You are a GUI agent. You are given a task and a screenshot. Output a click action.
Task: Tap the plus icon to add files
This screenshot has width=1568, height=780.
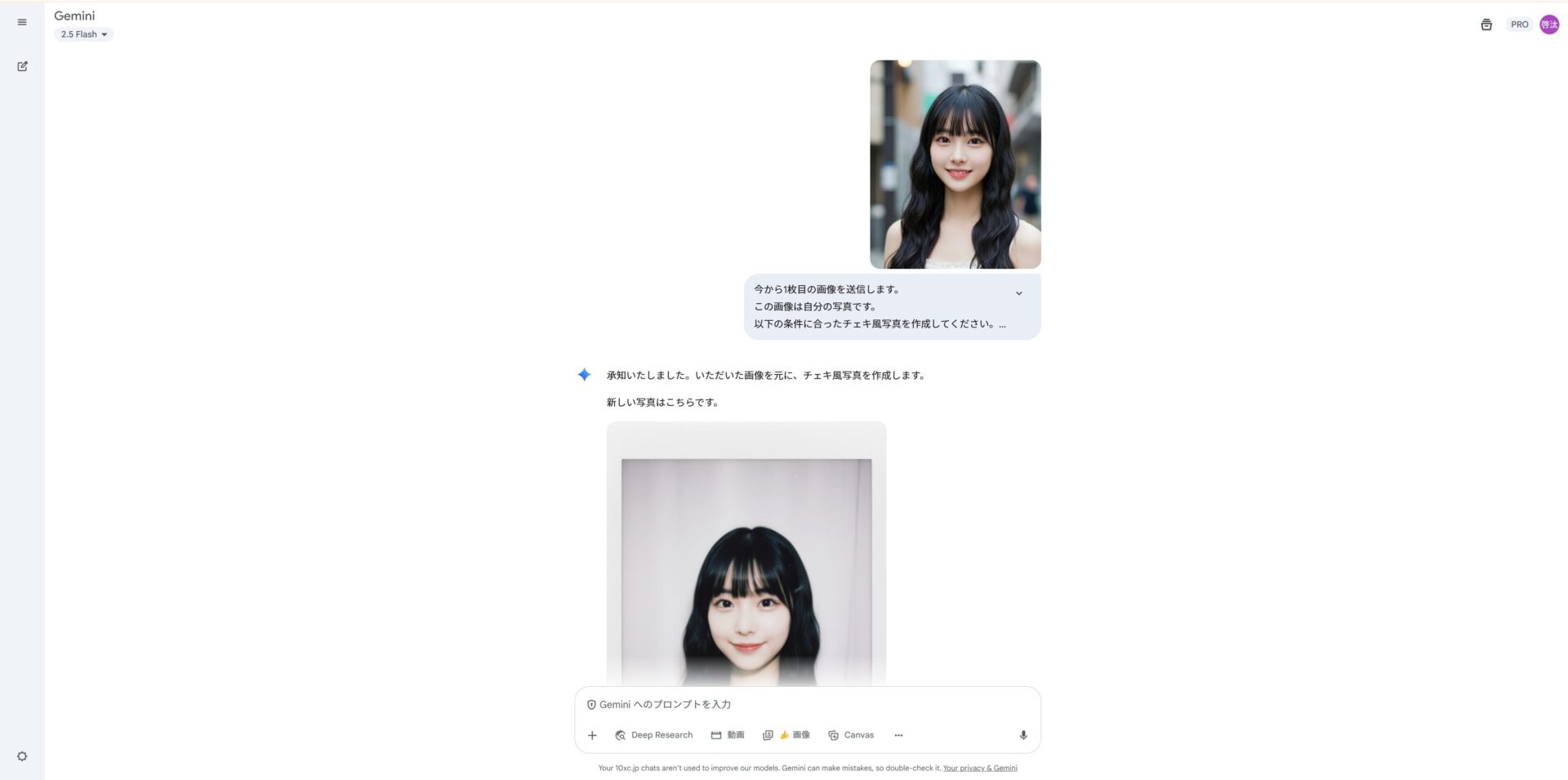592,735
